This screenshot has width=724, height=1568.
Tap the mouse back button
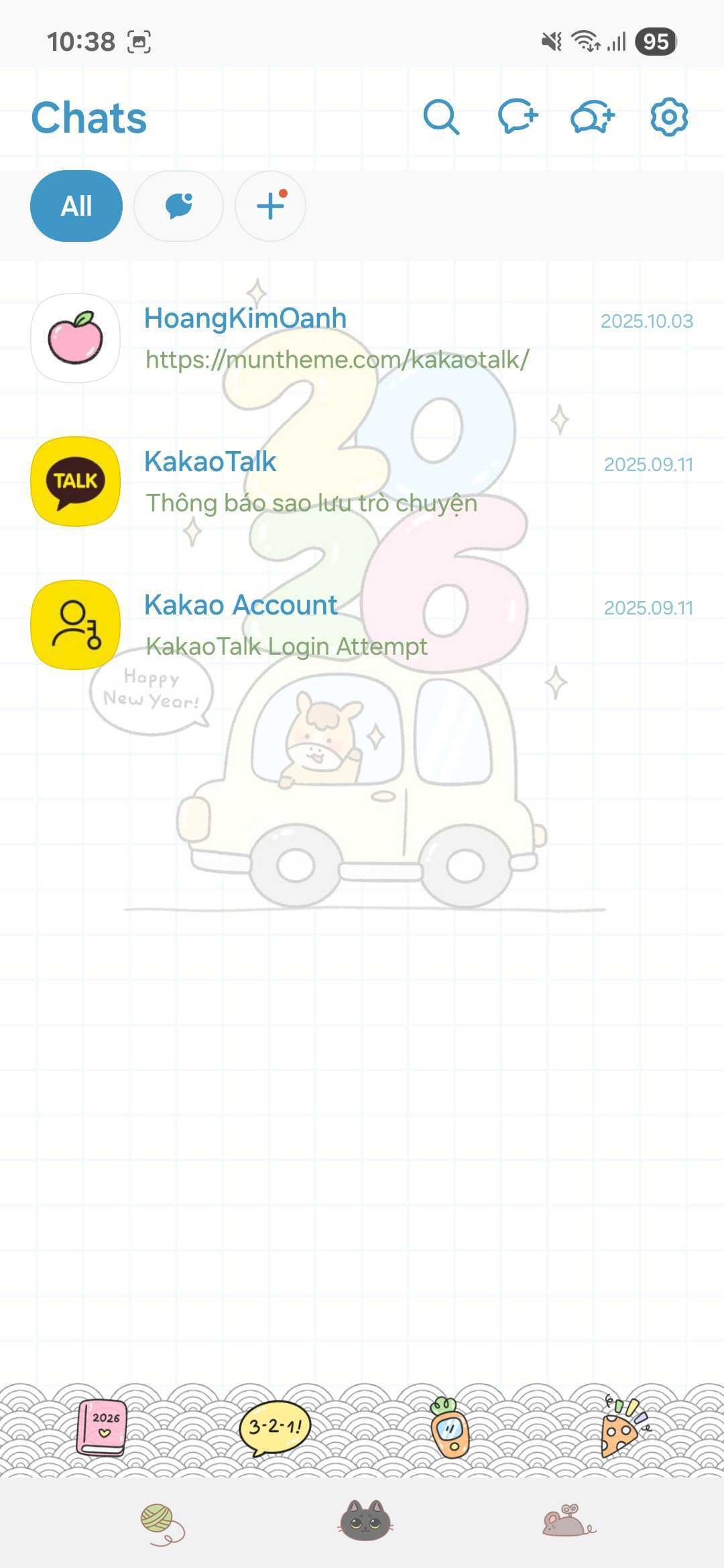[x=568, y=1520]
